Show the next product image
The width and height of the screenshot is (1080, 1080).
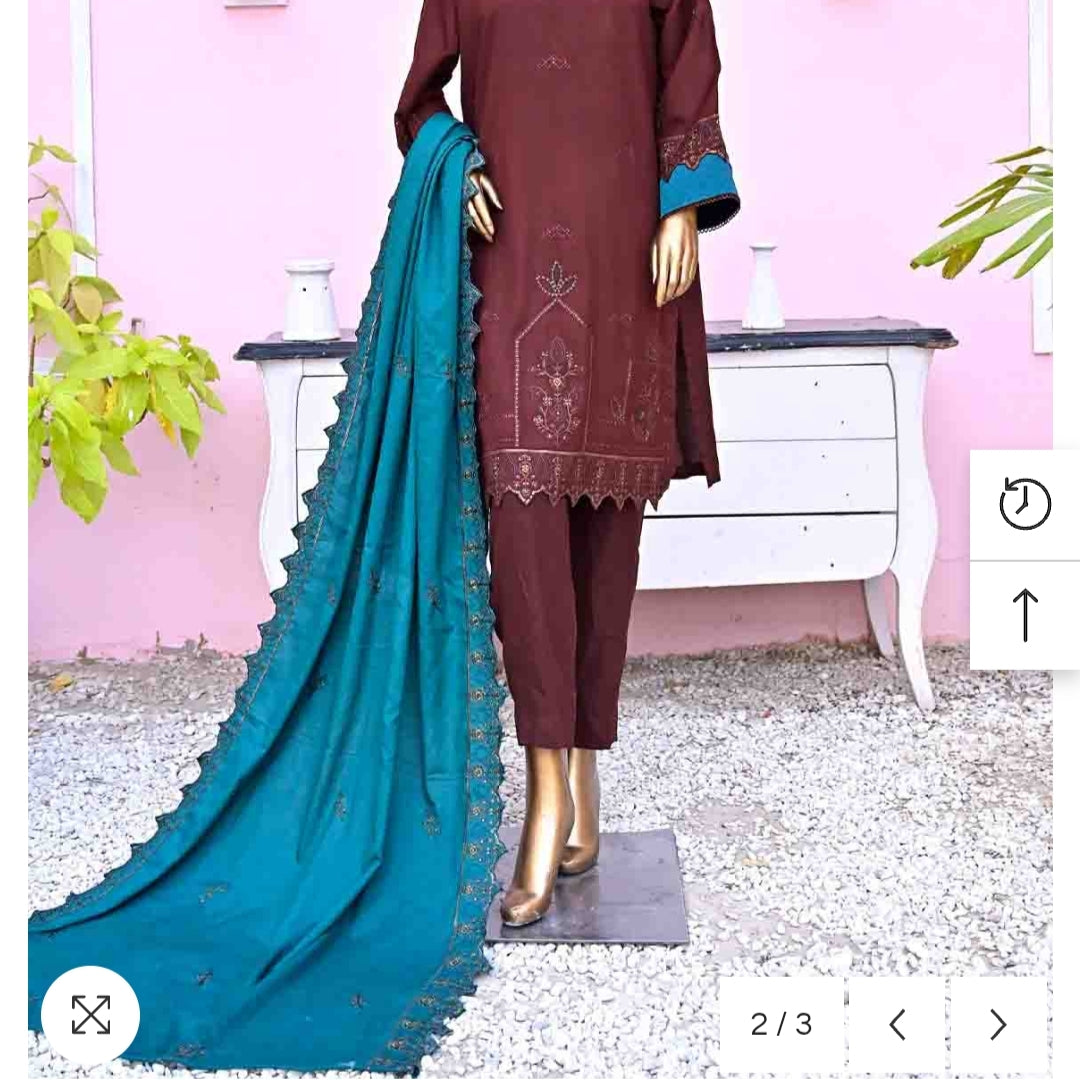[997, 1024]
